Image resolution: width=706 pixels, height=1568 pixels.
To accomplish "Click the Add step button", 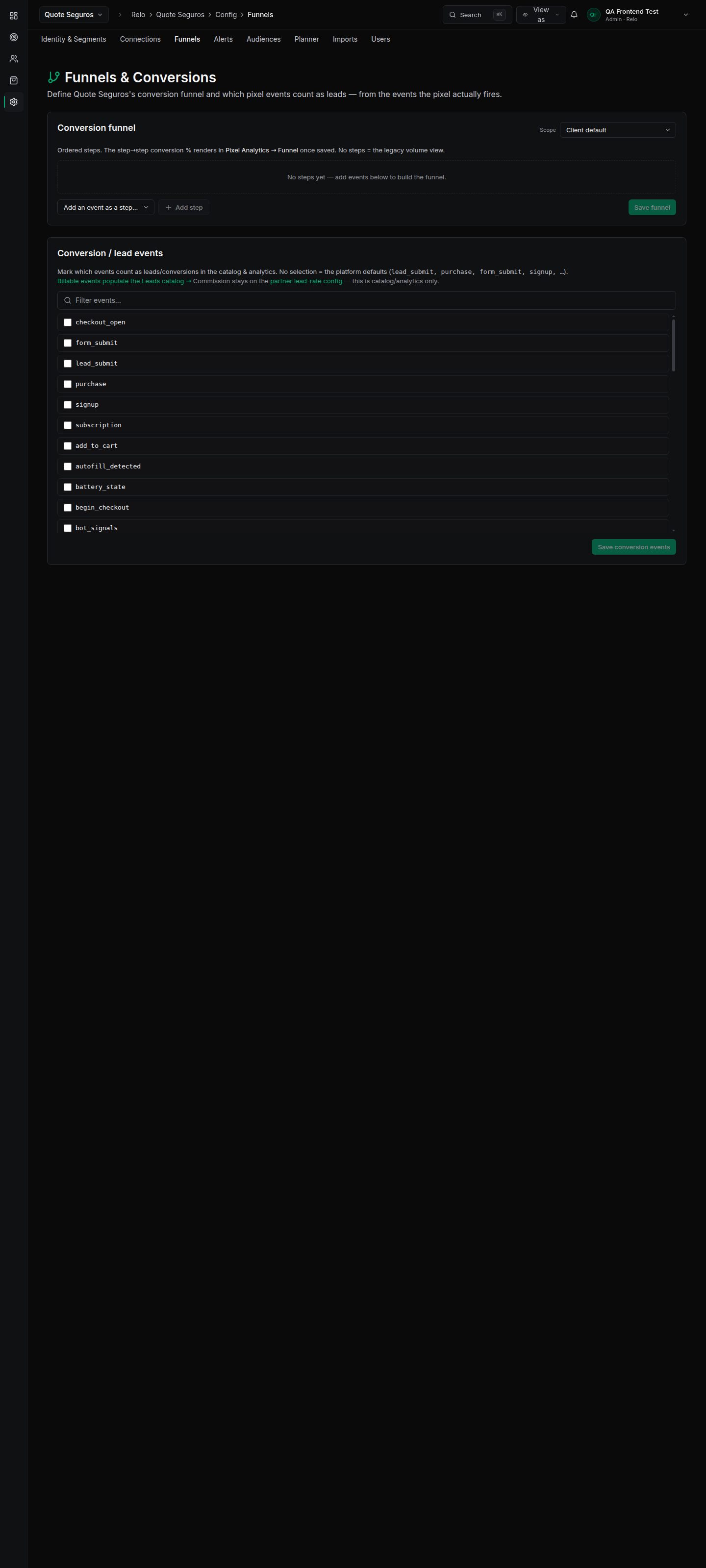I will pyautogui.click(x=184, y=208).
